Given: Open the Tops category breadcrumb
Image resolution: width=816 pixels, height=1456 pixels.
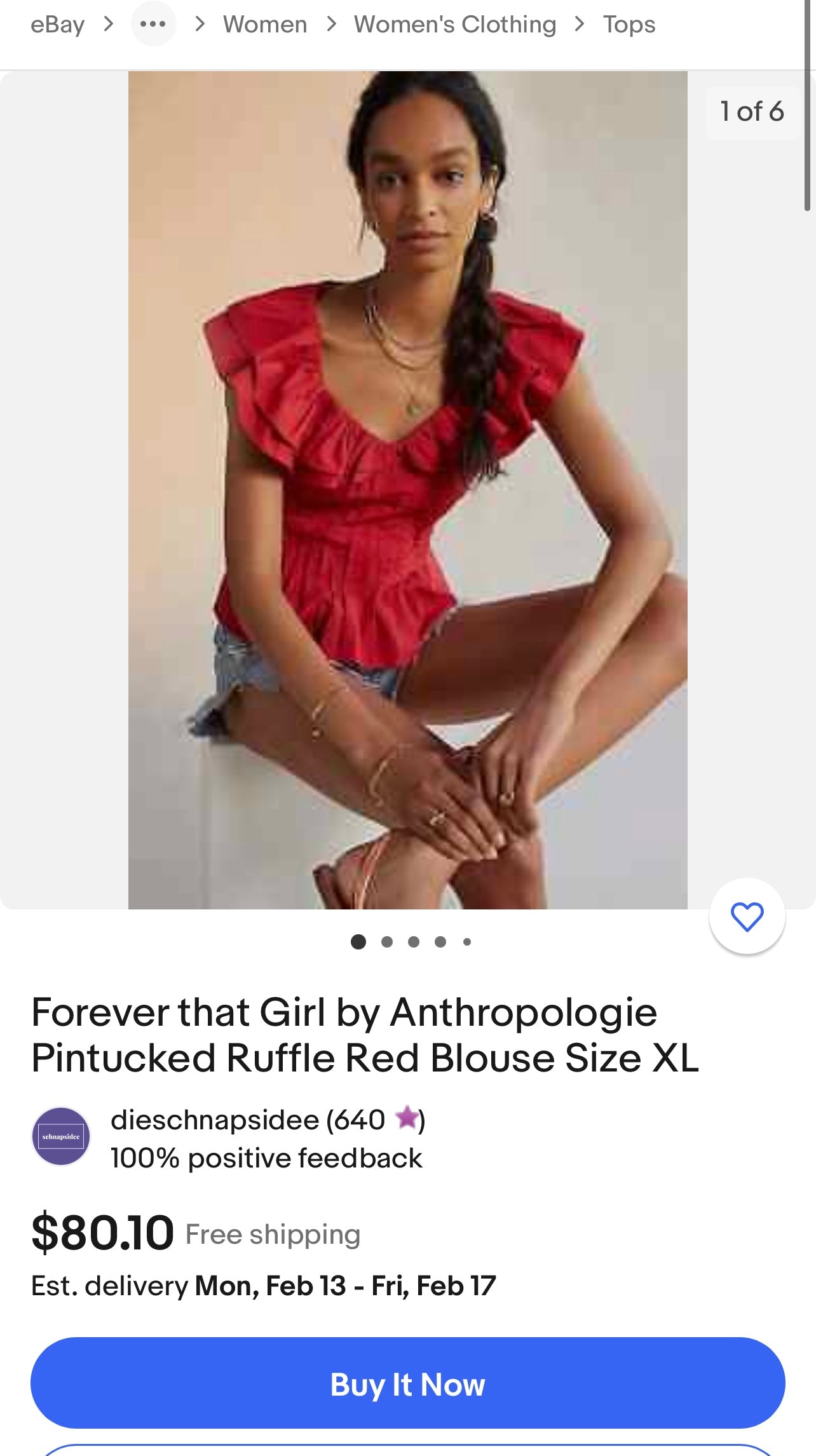Looking at the screenshot, I should [x=629, y=25].
